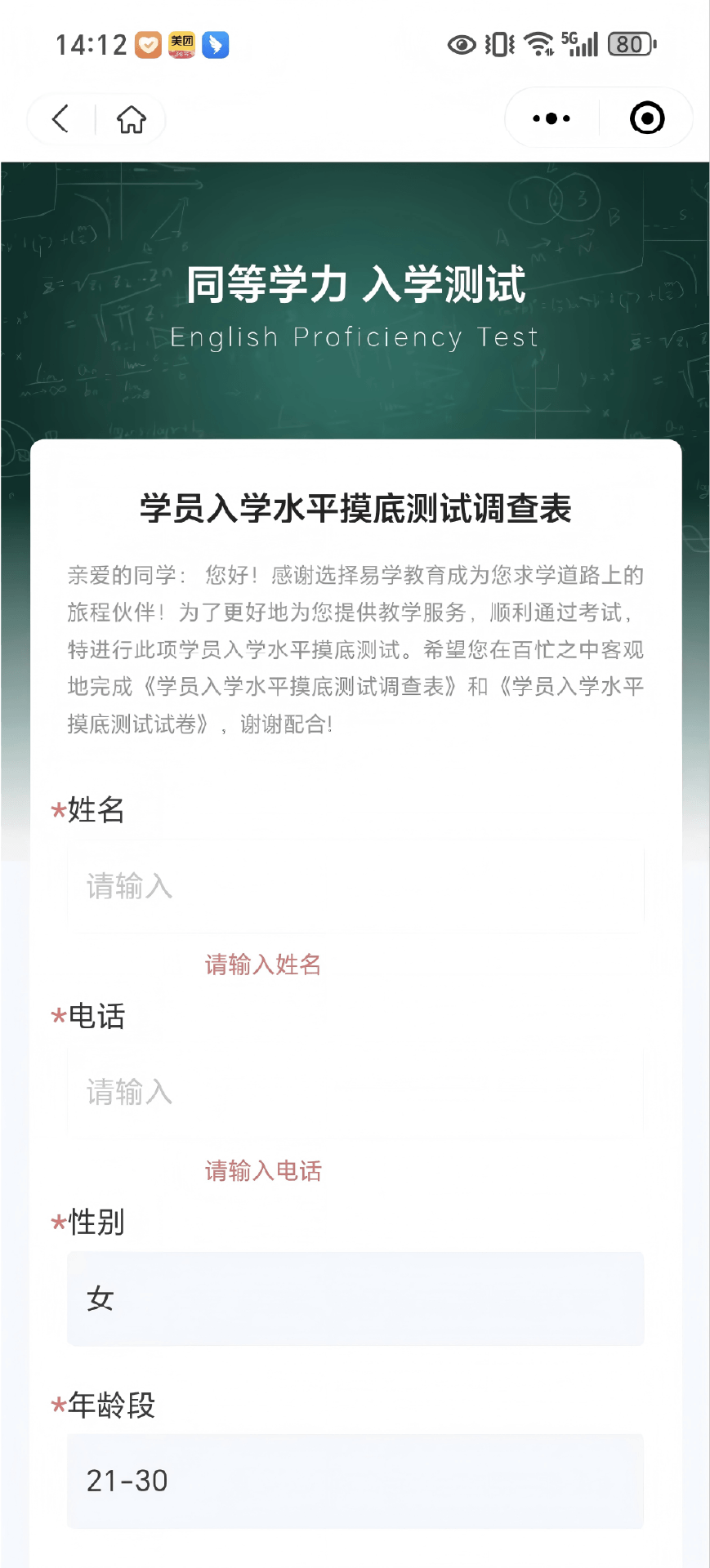Focus the 电话 input field
This screenshot has height=1568, width=710.
pos(355,1093)
